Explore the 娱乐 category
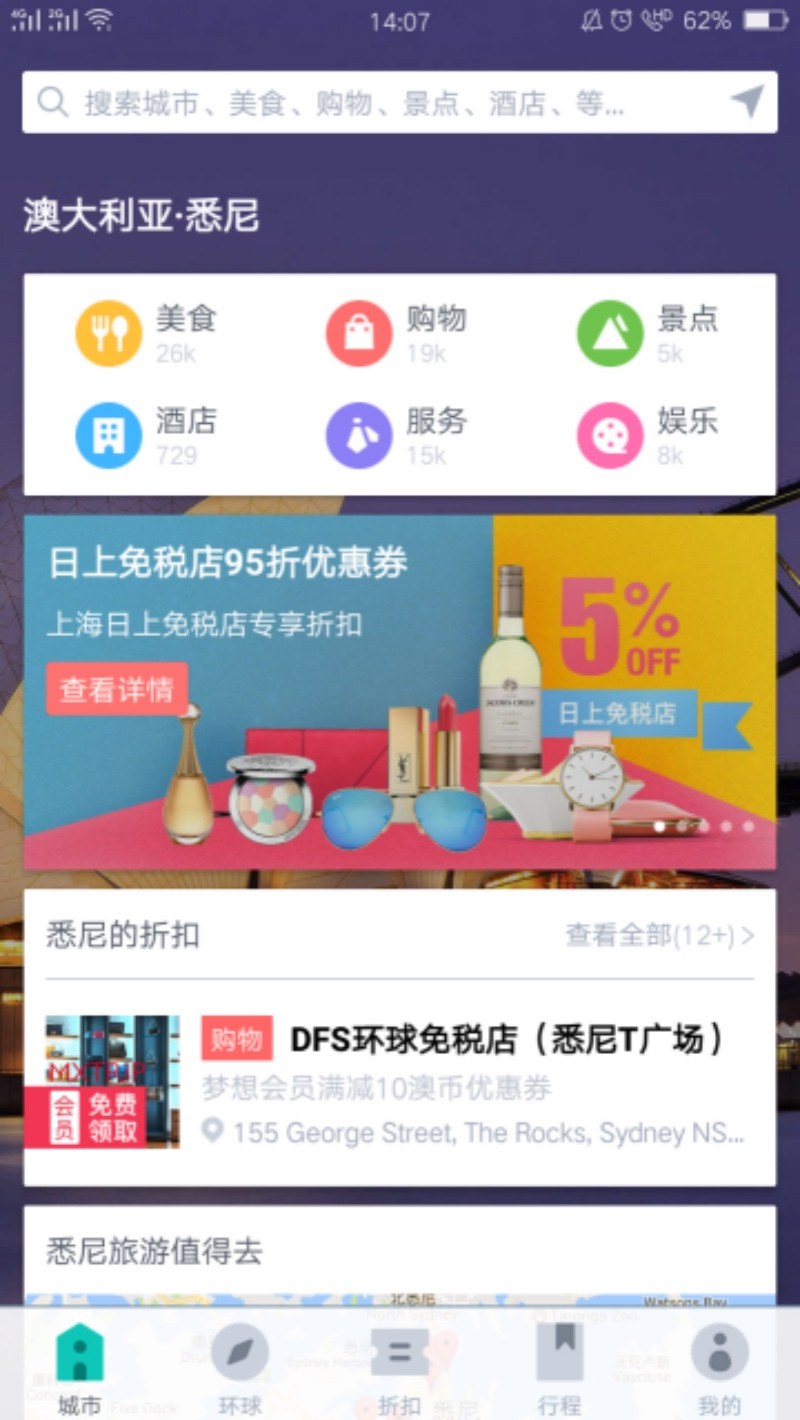 coord(648,436)
